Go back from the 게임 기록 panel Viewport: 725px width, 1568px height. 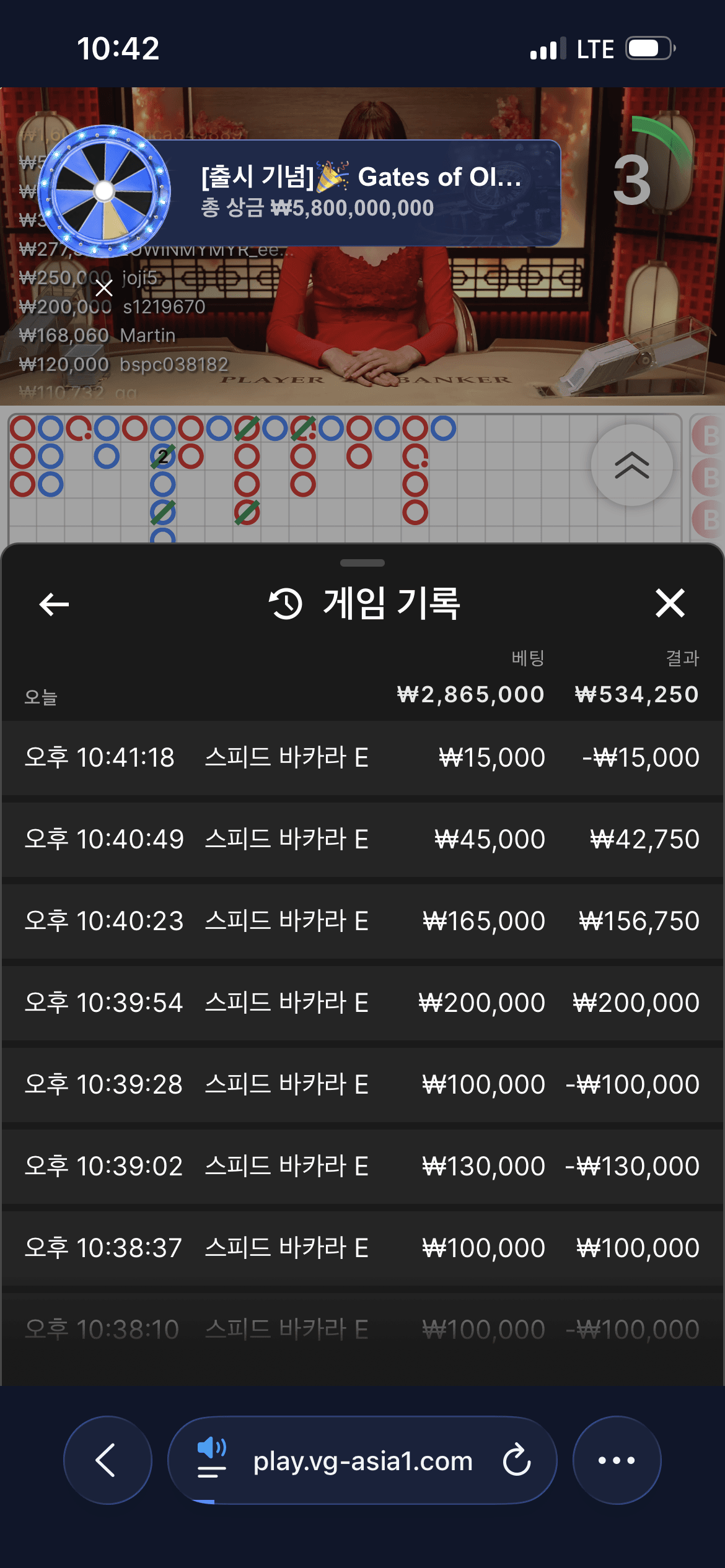click(x=54, y=604)
